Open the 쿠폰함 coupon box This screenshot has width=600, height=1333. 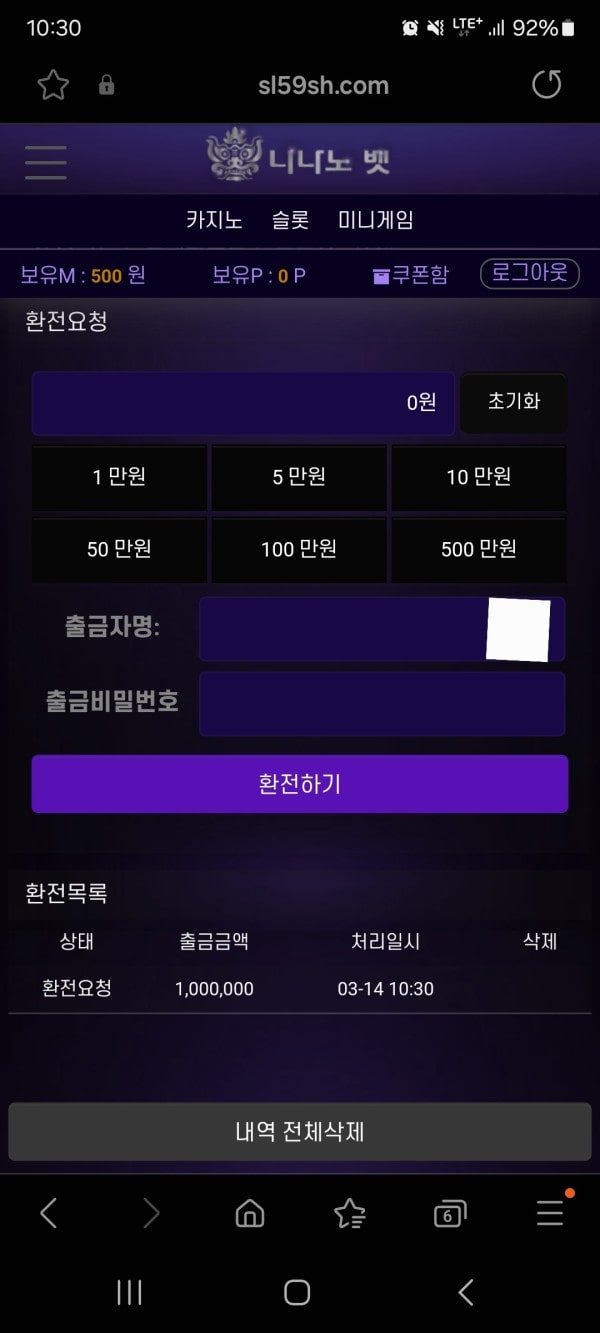coord(410,275)
